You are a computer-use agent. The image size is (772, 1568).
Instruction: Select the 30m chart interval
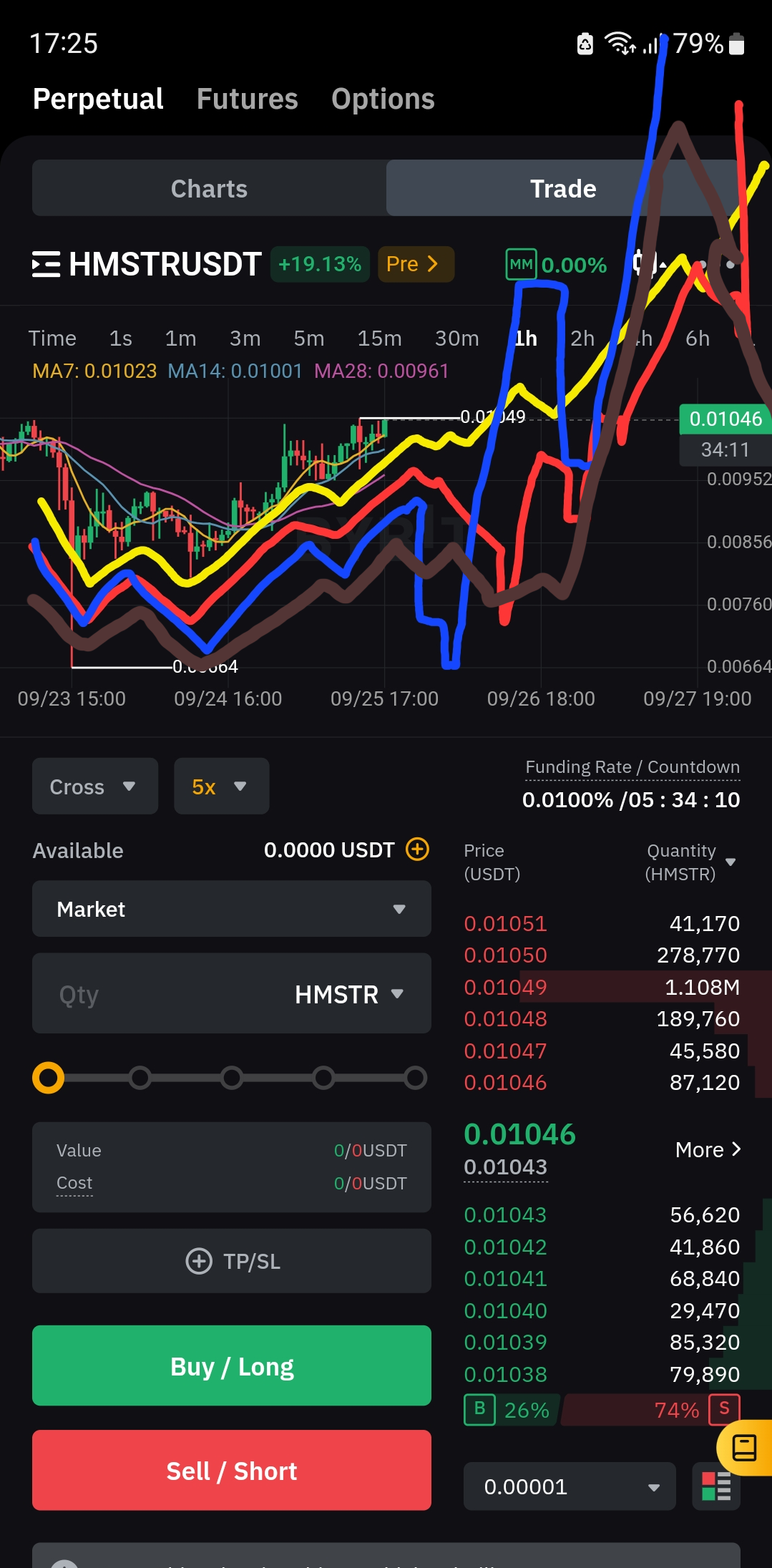(456, 338)
